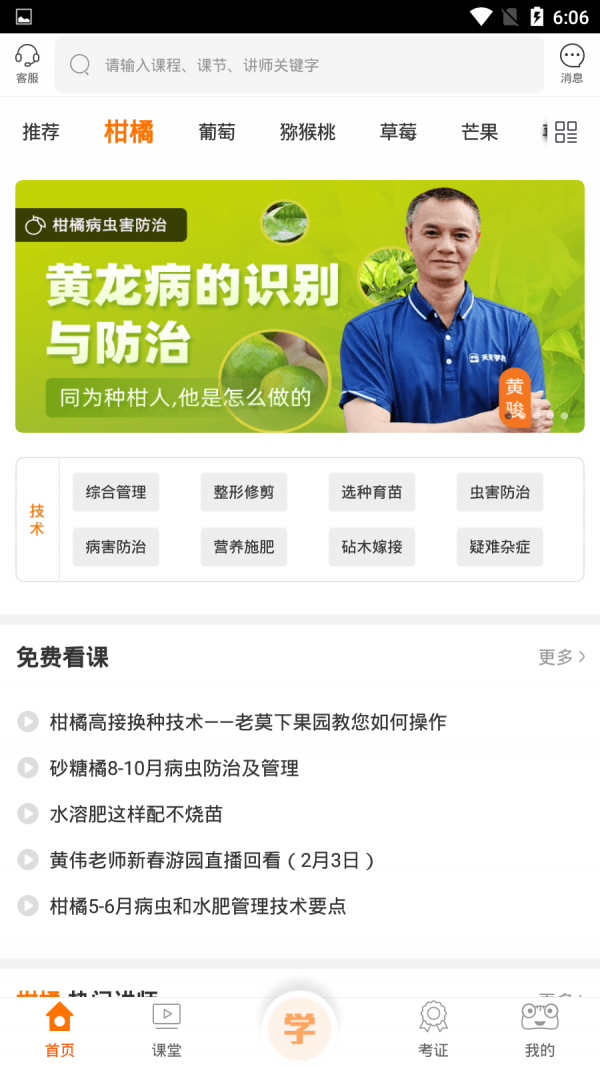This screenshot has width=600, height=1067.
Task: Open the 消息 messages icon
Action: [571, 64]
